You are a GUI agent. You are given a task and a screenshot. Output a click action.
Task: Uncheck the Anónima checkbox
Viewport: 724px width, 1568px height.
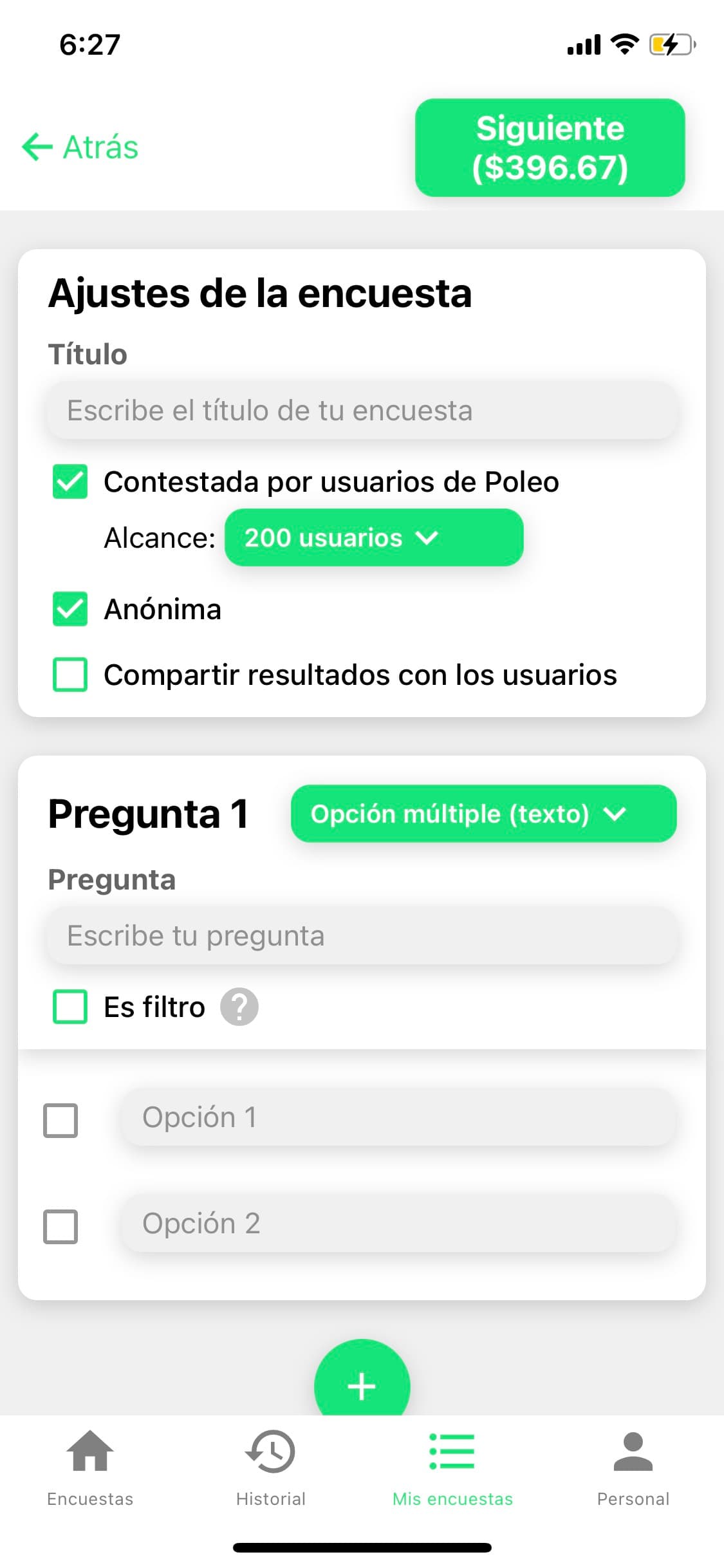coord(70,609)
